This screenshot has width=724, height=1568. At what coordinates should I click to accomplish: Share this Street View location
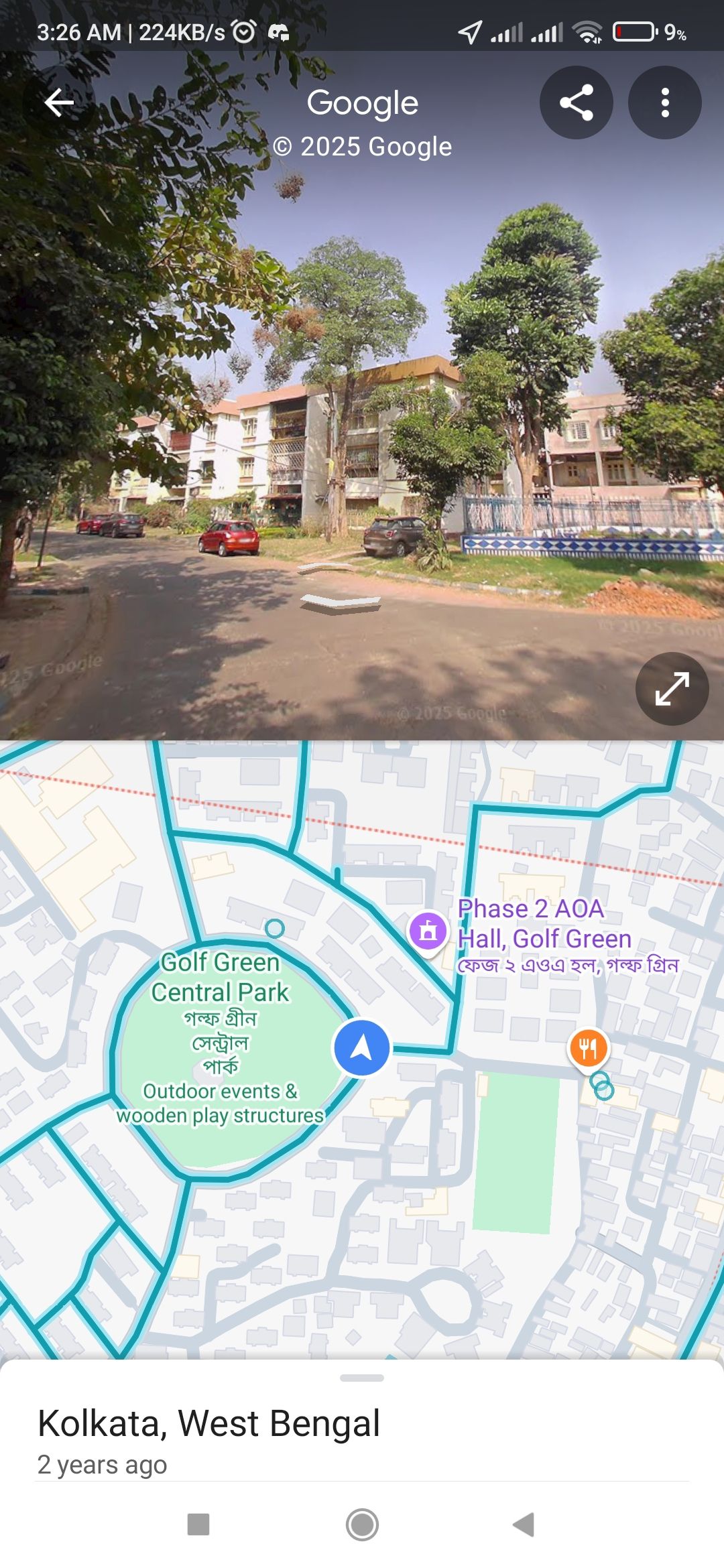(x=577, y=103)
